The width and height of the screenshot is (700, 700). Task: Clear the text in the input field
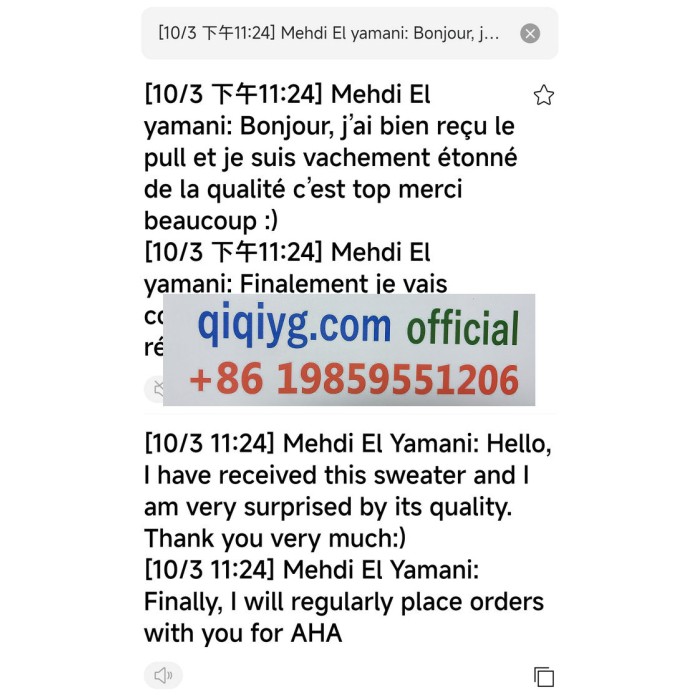coord(530,33)
